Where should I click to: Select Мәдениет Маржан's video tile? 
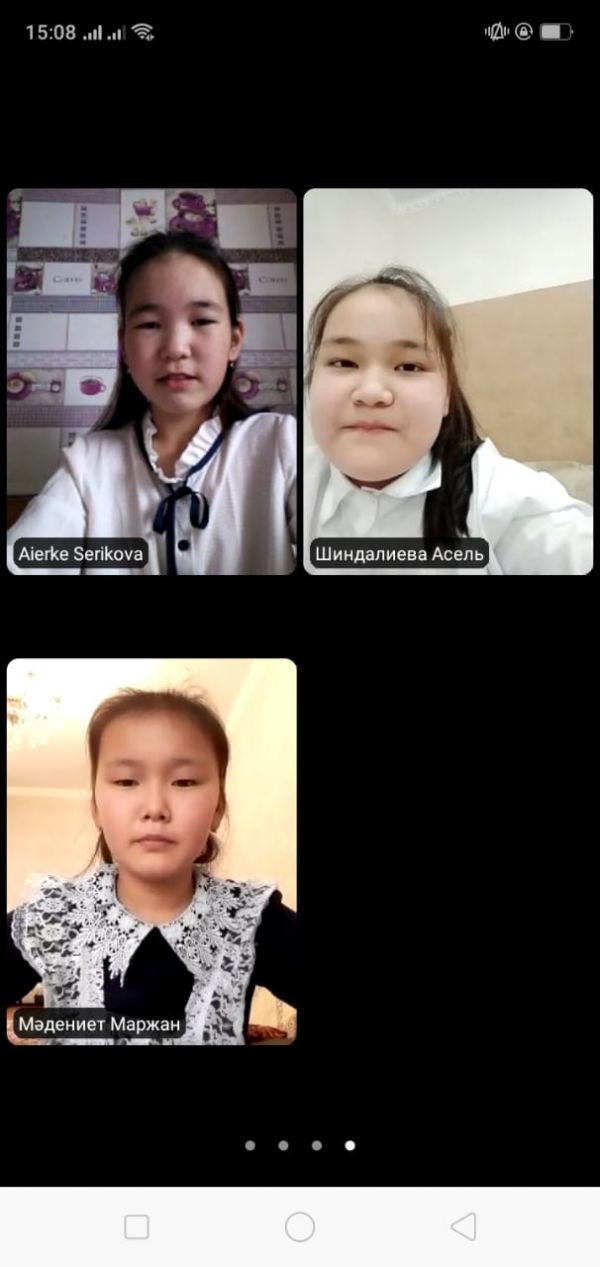[152, 851]
